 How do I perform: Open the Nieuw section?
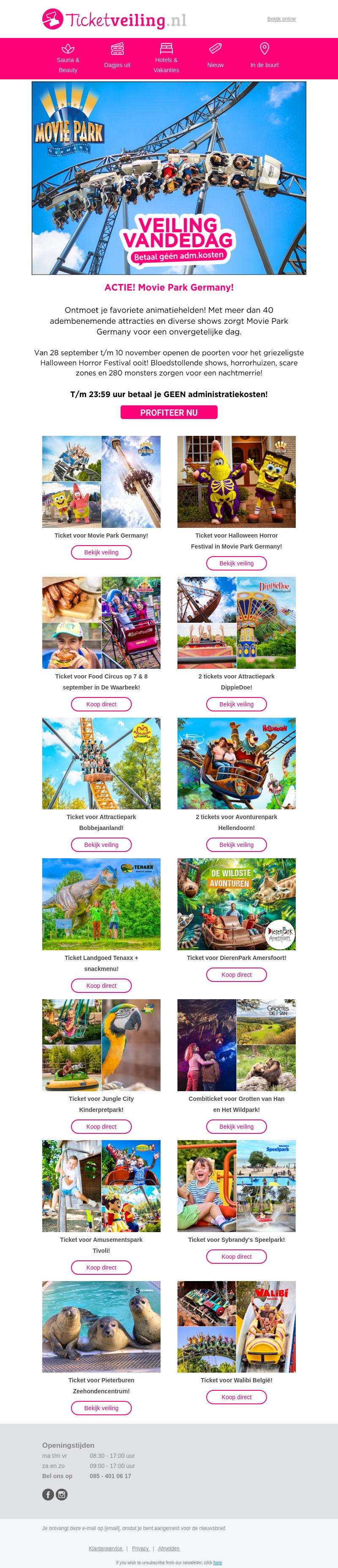[215, 58]
